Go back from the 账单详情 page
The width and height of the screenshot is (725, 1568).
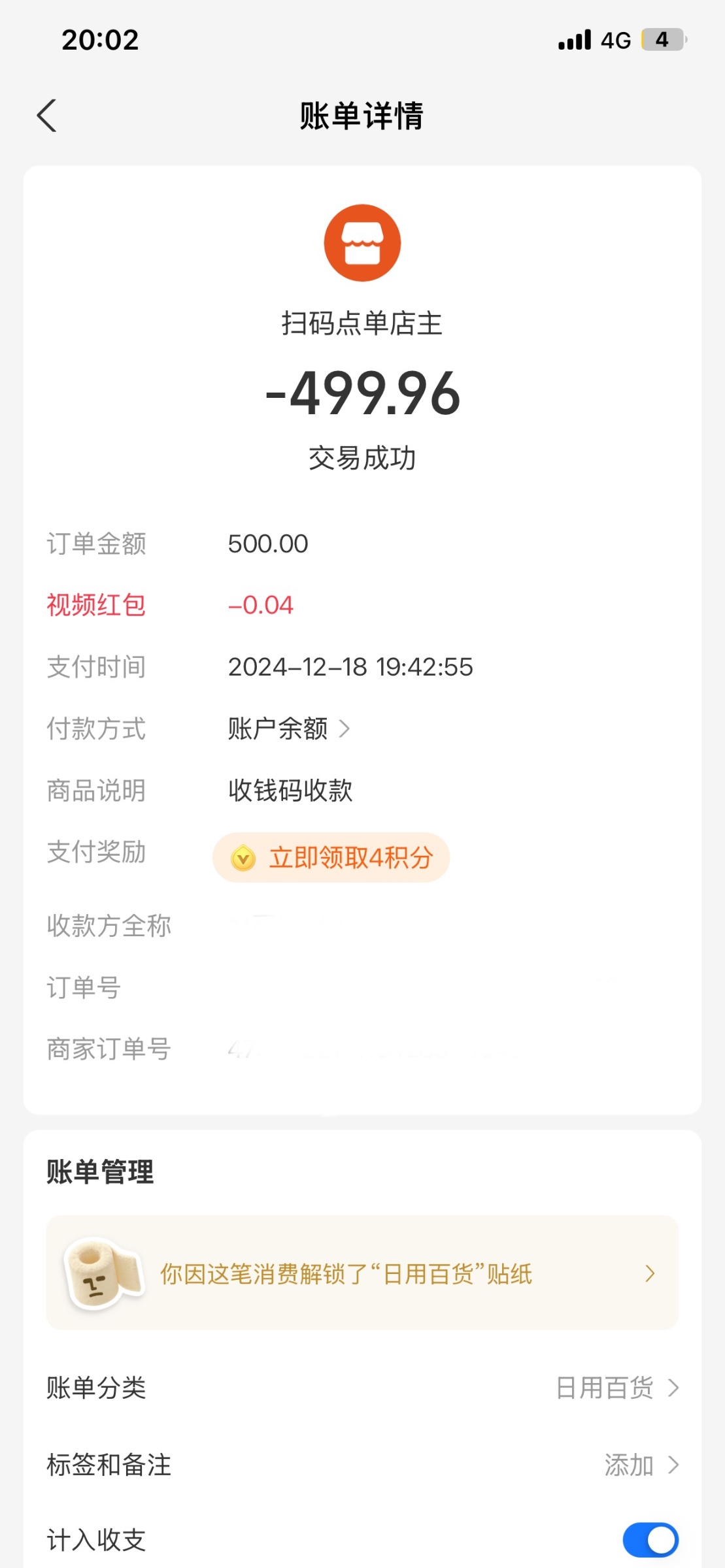point(47,116)
